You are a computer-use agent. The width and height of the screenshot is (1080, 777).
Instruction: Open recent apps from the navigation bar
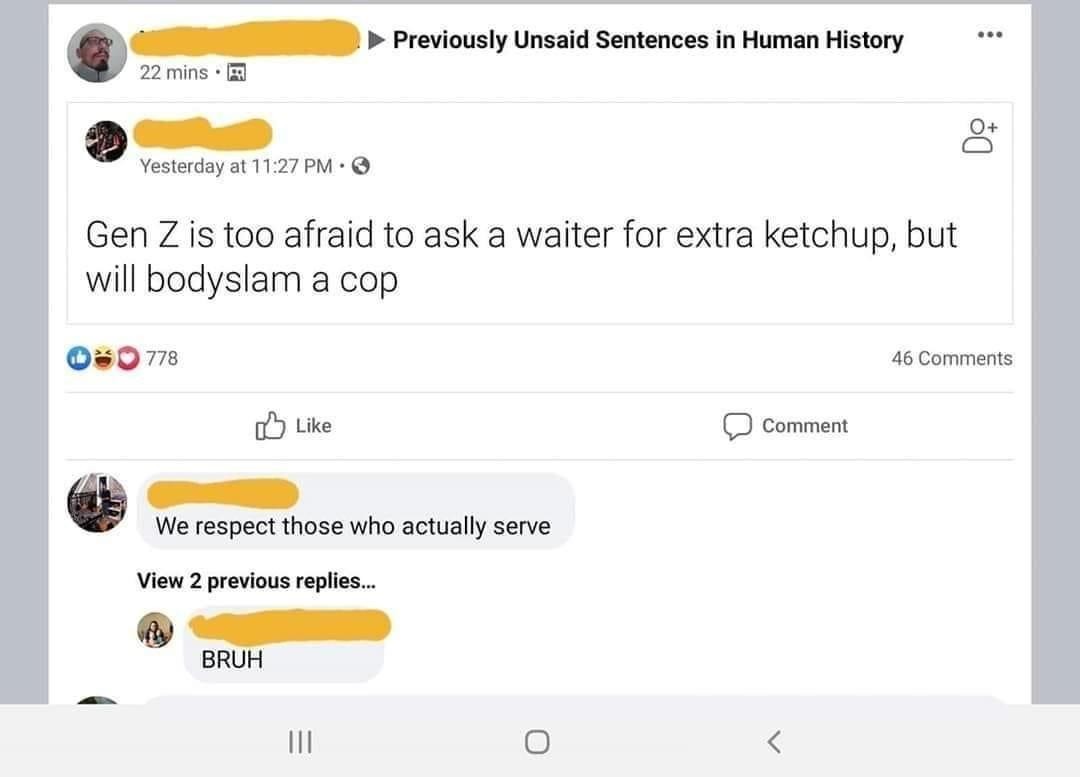pyautogui.click(x=300, y=741)
